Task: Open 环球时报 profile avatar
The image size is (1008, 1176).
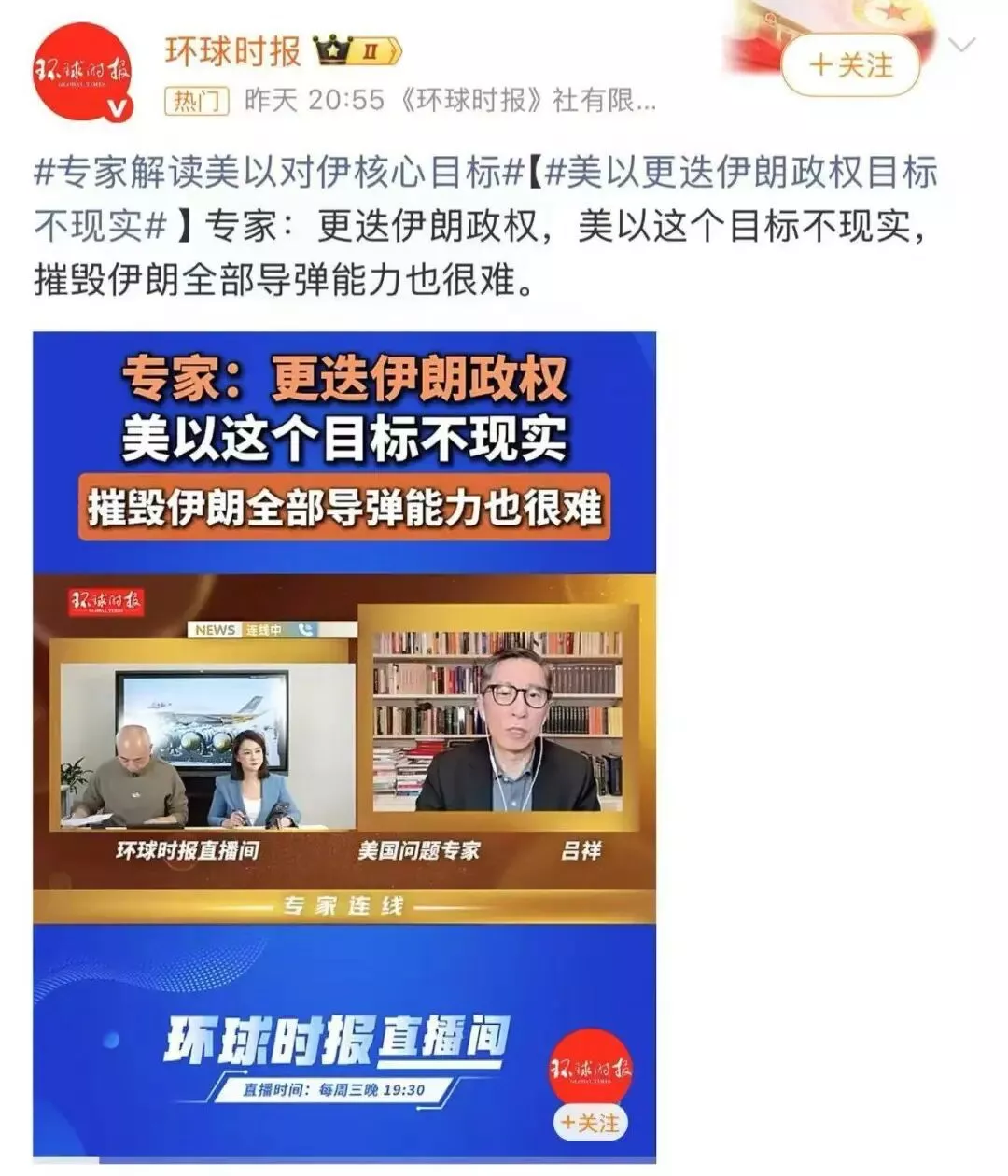Action: point(82,73)
